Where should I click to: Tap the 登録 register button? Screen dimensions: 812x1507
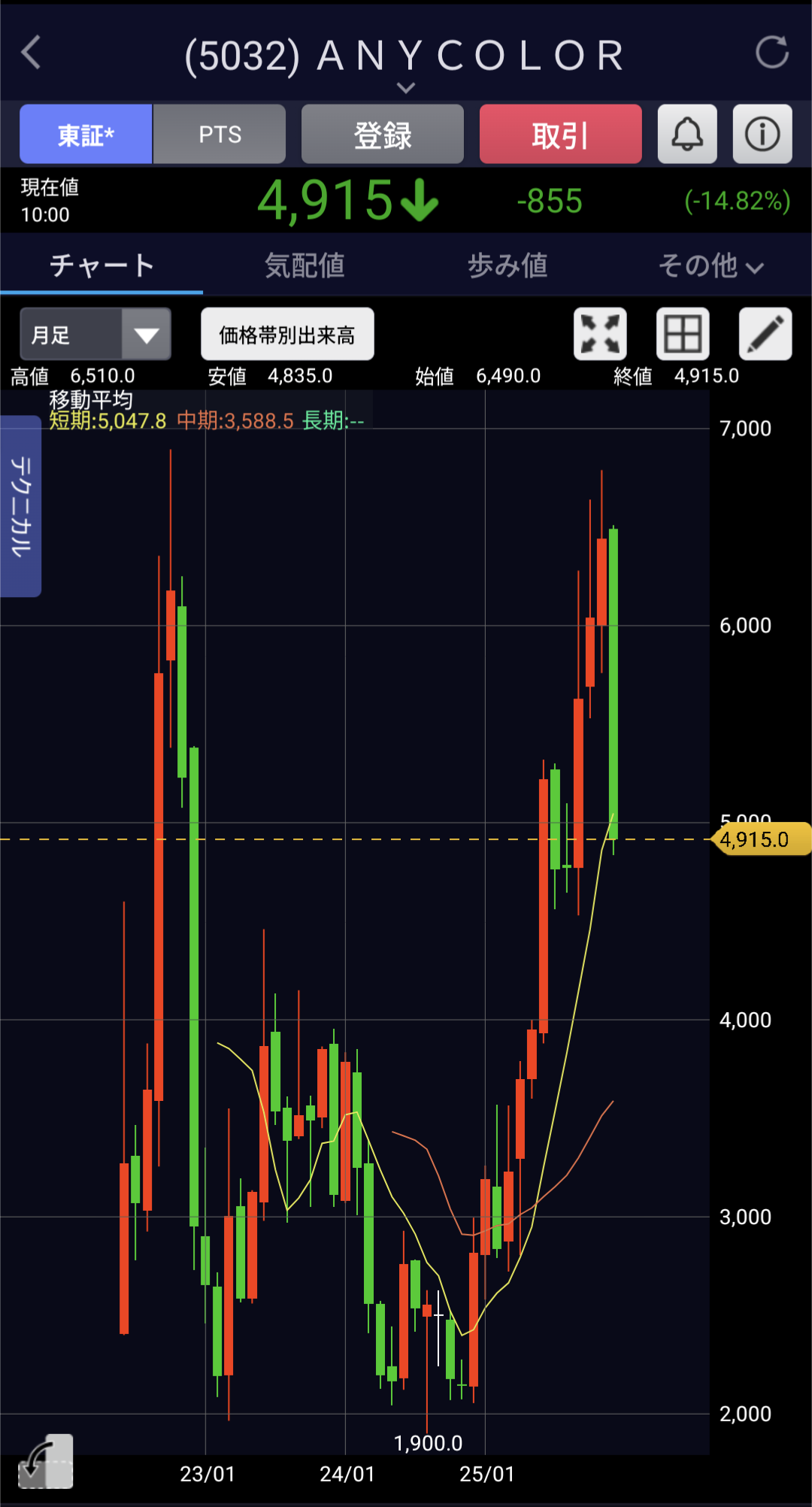coord(382,135)
